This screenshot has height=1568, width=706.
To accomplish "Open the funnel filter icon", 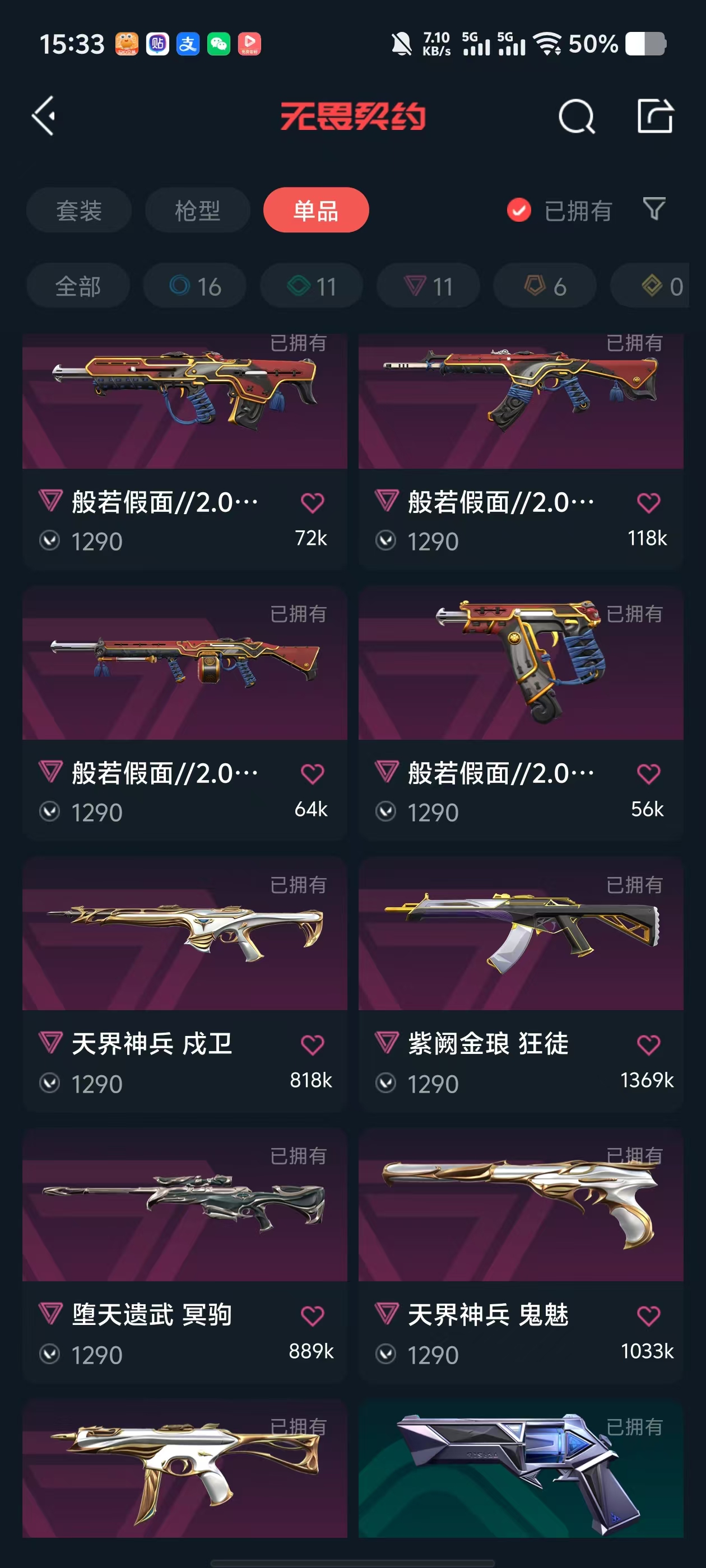I will (654, 209).
